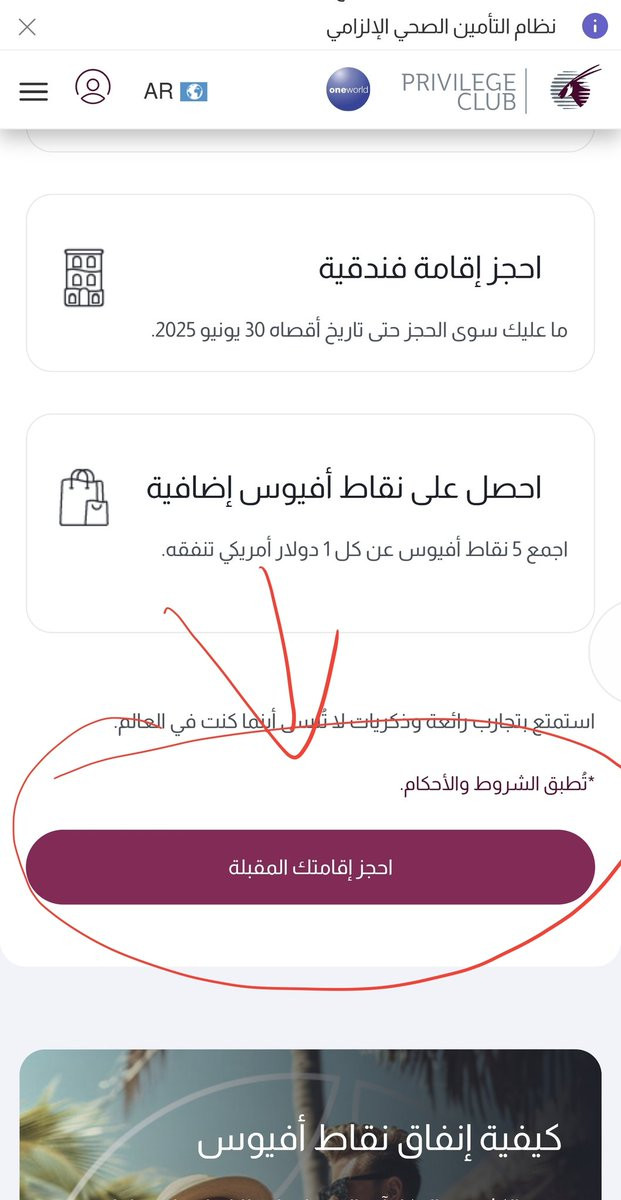Screen dimensions: 621x1200
Task: Open the info icon beside the page title
Action: (594, 25)
